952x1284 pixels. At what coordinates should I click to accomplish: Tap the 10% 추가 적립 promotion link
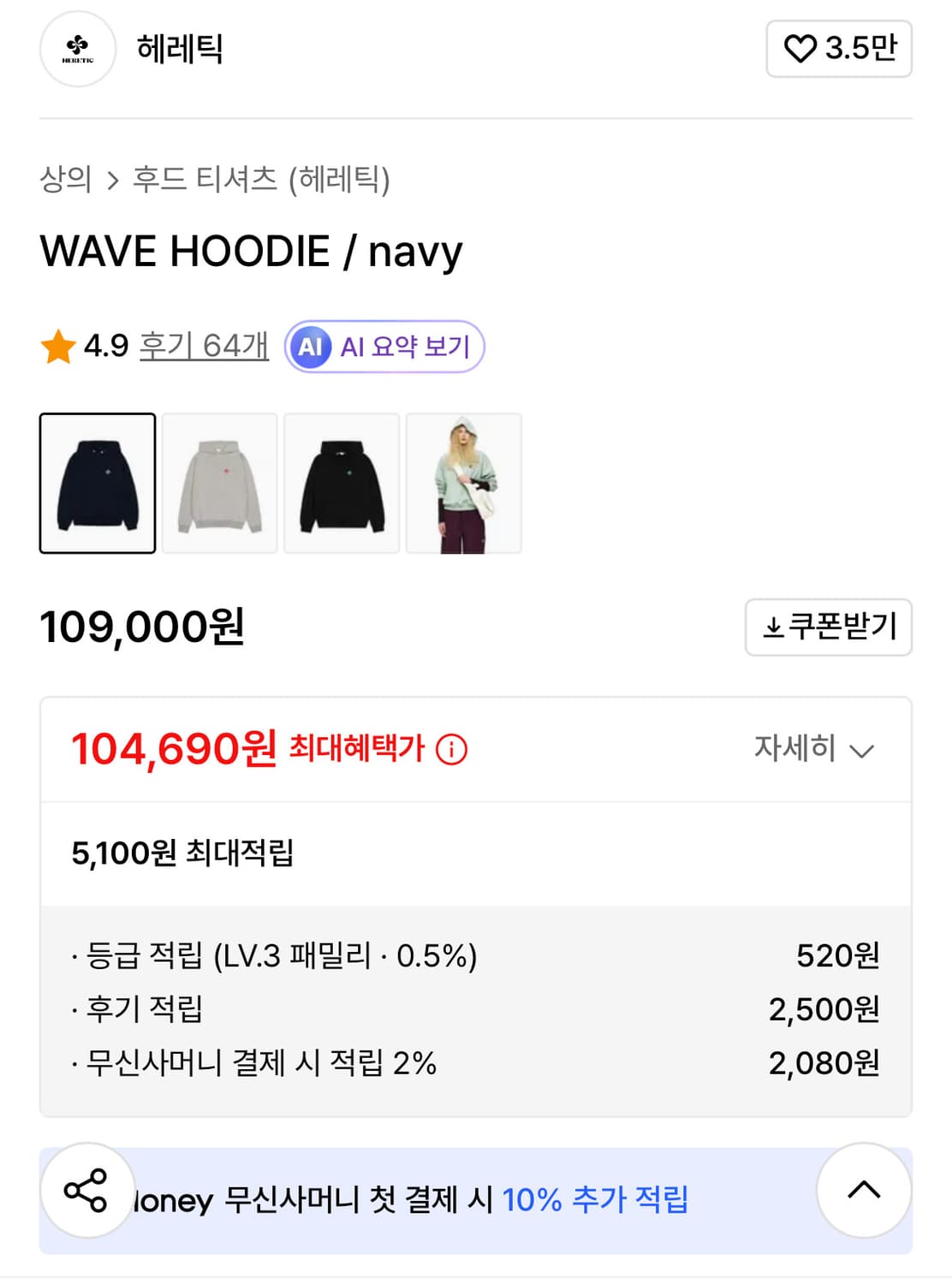[598, 1201]
